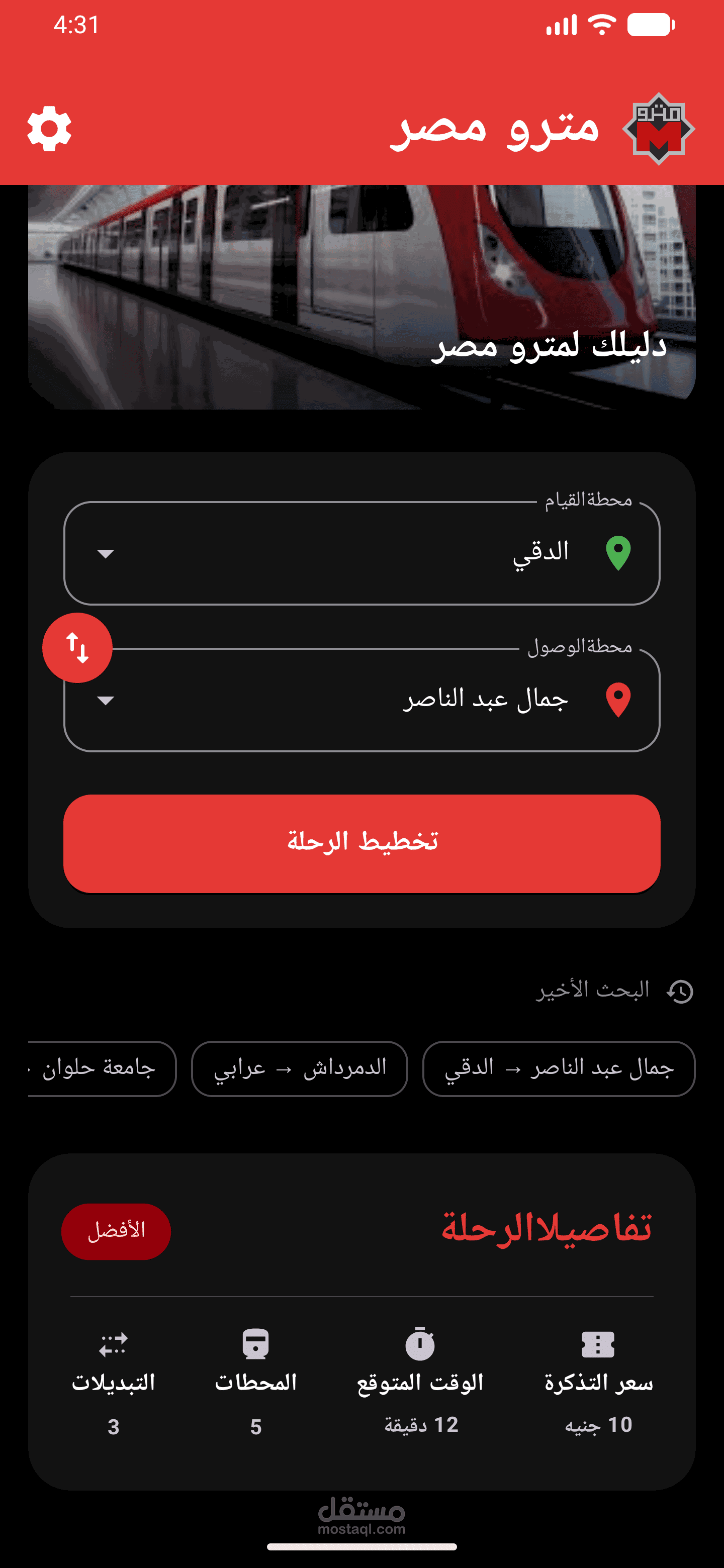Select recent search جمال عبد الناصر → الدقي
This screenshot has width=724, height=1568.
[559, 1068]
